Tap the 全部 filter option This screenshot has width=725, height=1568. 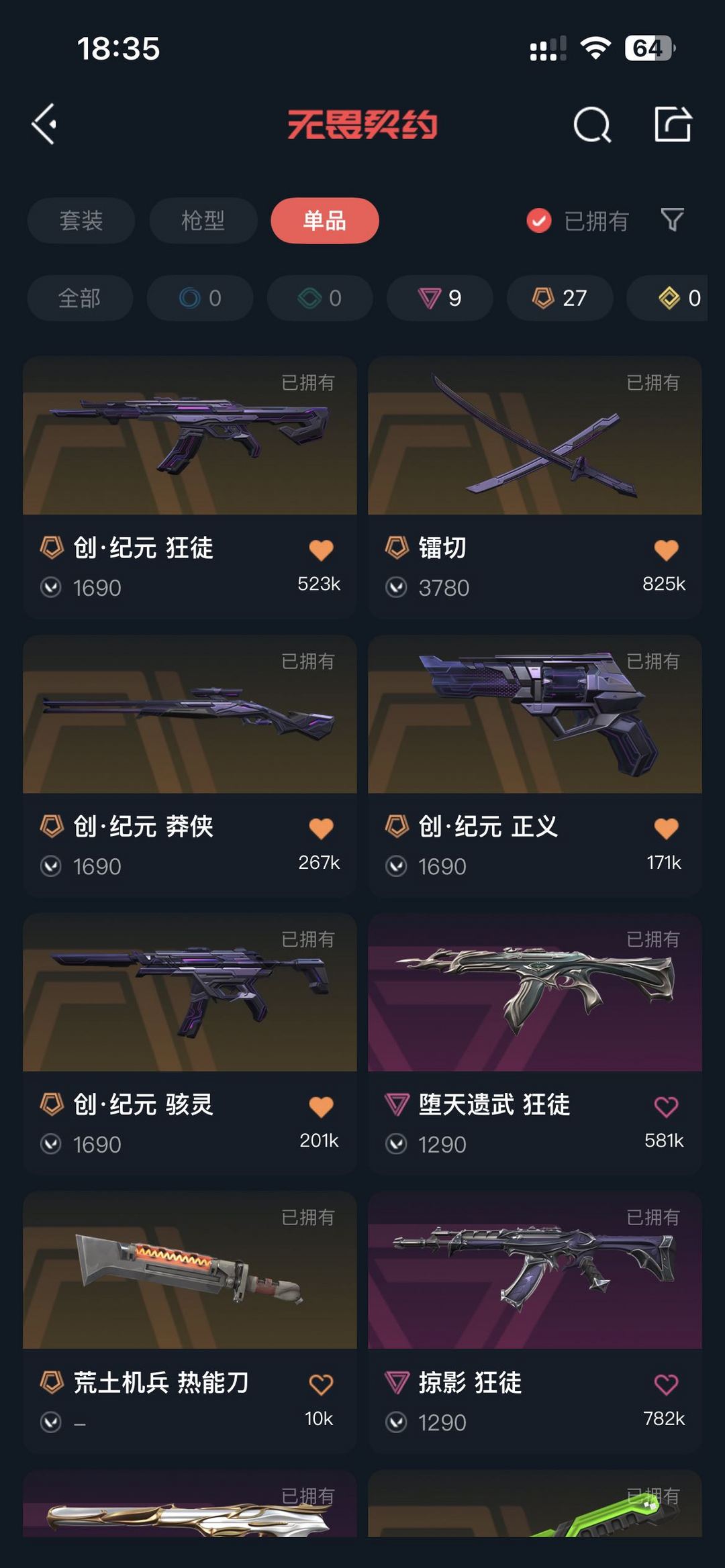click(x=79, y=298)
